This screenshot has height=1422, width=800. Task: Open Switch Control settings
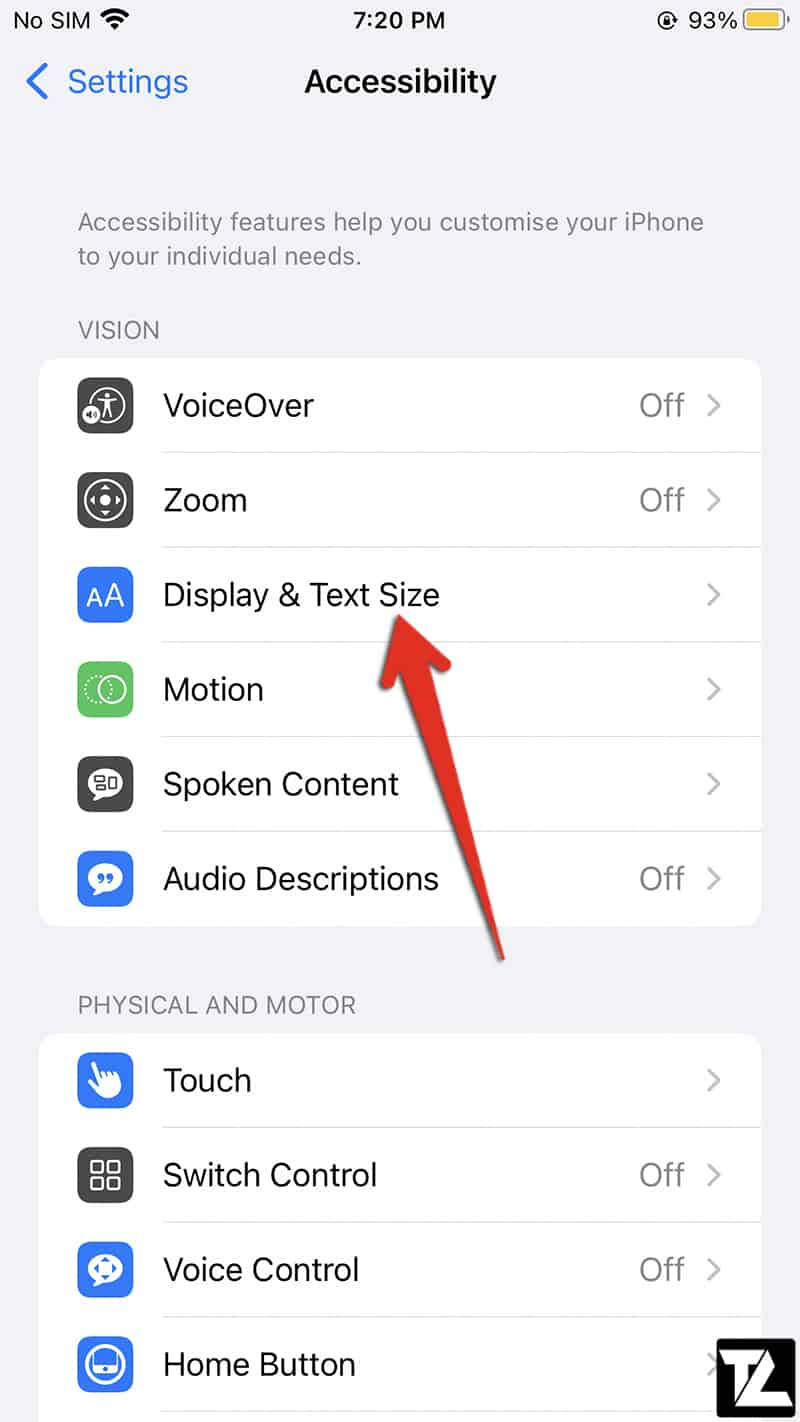400,1175
